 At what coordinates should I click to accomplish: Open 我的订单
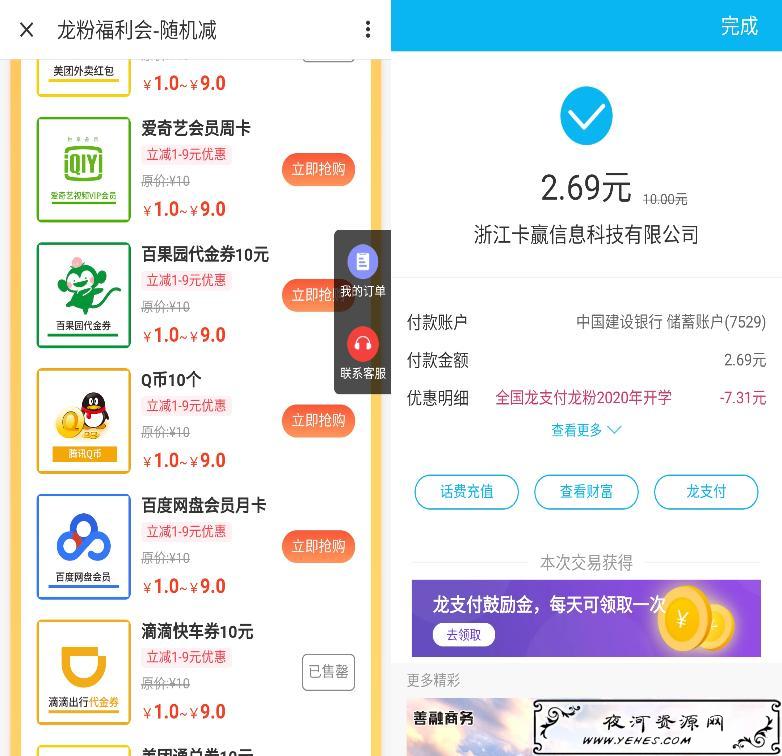[x=362, y=272]
